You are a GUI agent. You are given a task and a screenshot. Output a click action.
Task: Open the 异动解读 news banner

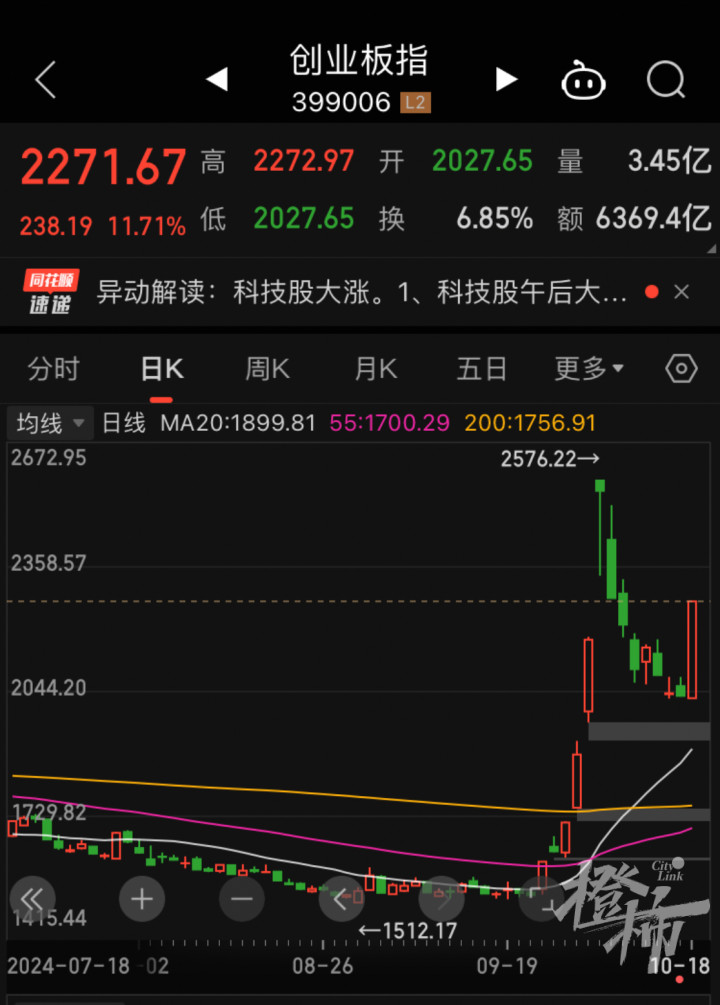(x=360, y=293)
